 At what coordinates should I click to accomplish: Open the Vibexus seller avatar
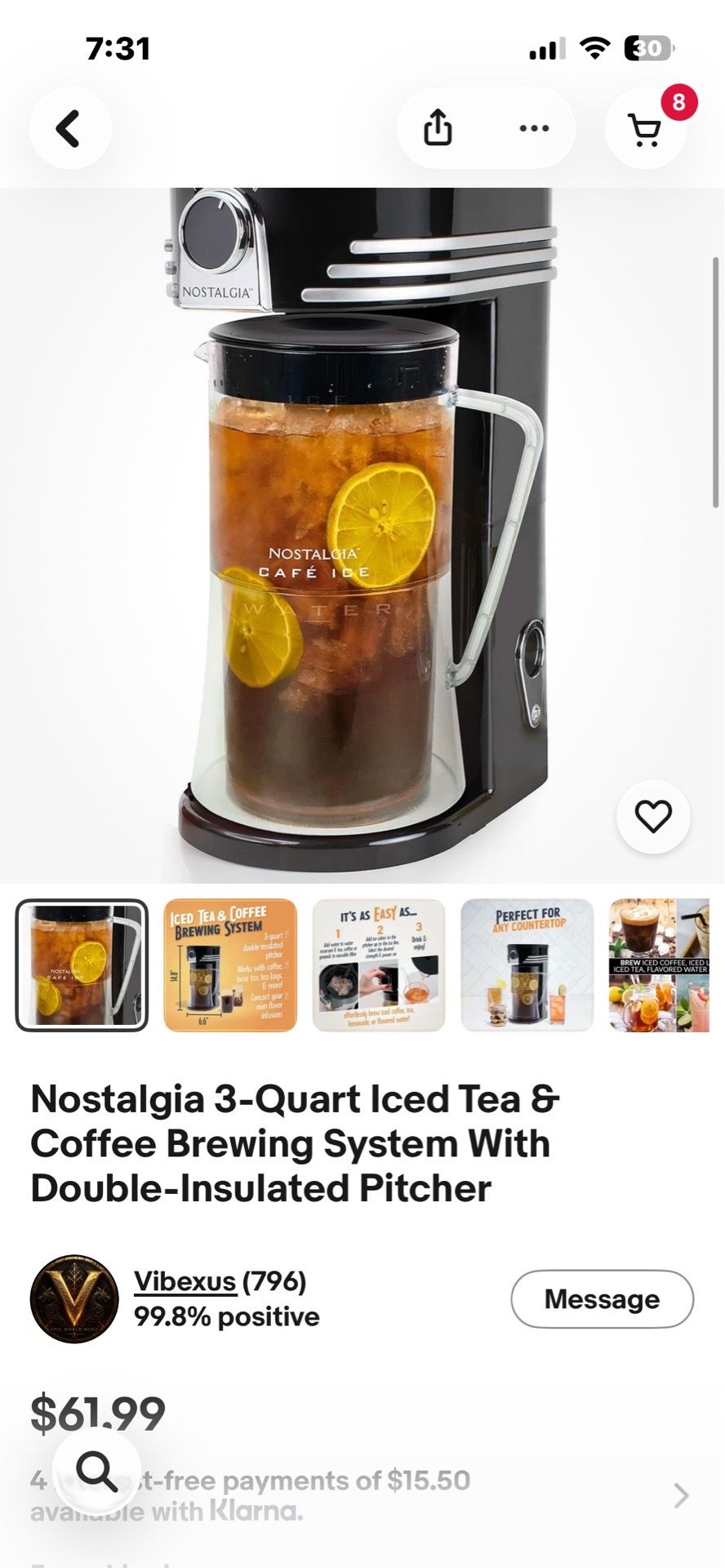tap(74, 1299)
